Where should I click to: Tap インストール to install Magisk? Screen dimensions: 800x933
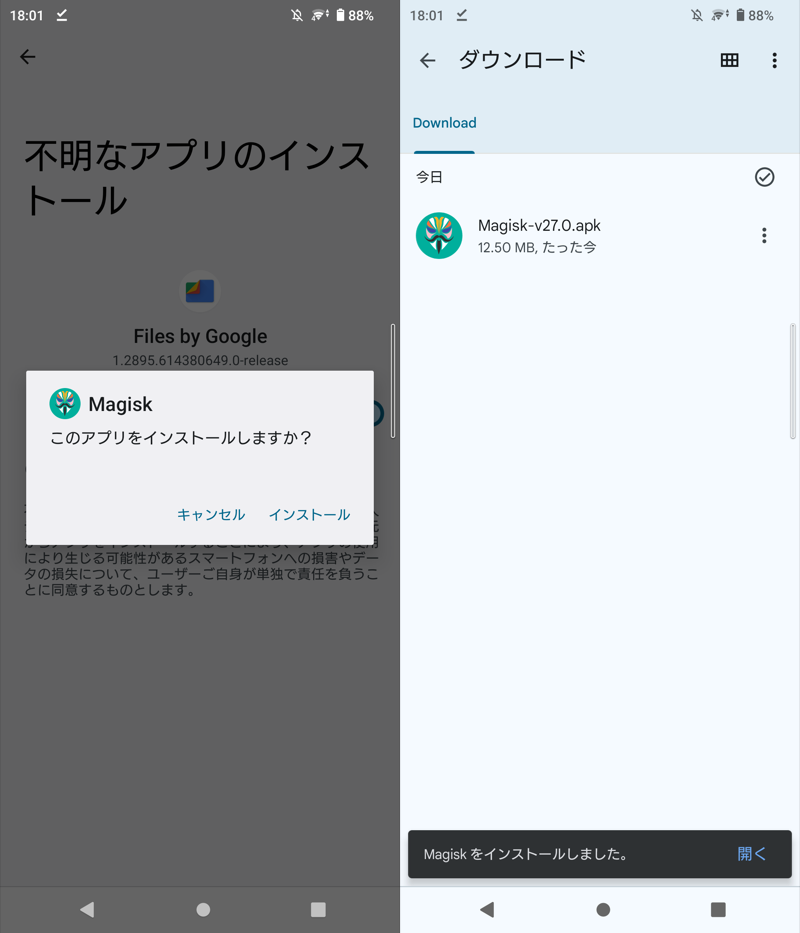[309, 515]
